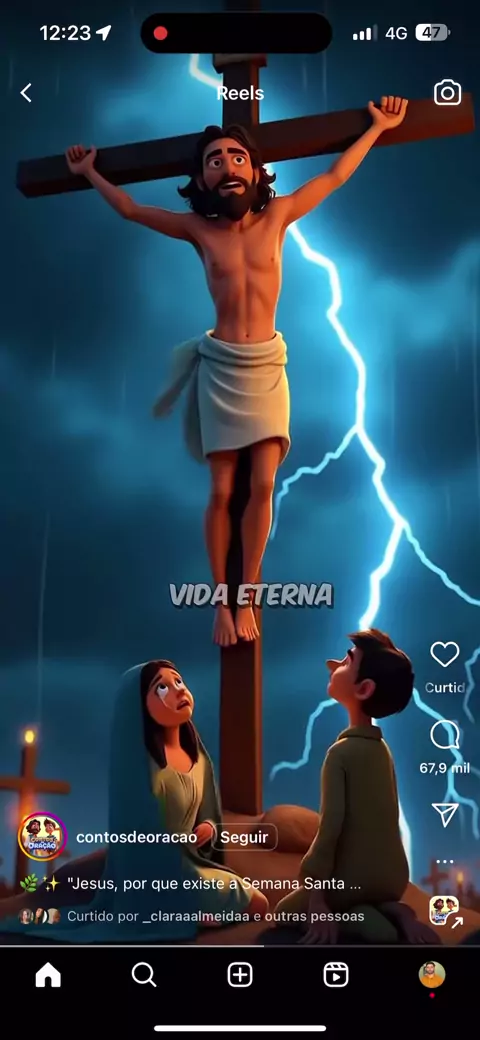This screenshot has height=1040, width=480.
Task: Follow contosdeoracao with the Seguir button
Action: pos(244,837)
